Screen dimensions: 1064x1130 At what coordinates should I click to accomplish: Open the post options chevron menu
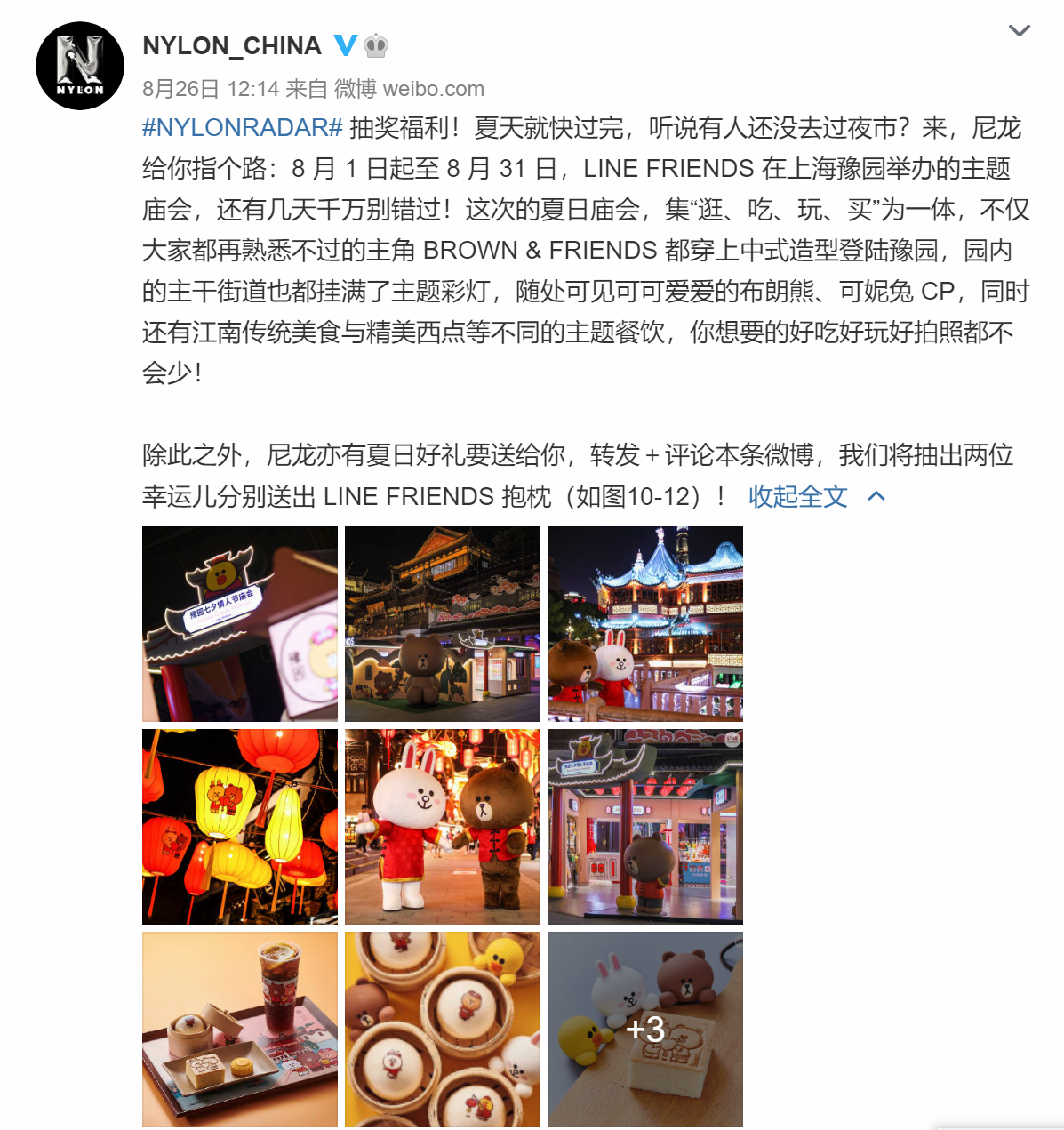pyautogui.click(x=1019, y=31)
